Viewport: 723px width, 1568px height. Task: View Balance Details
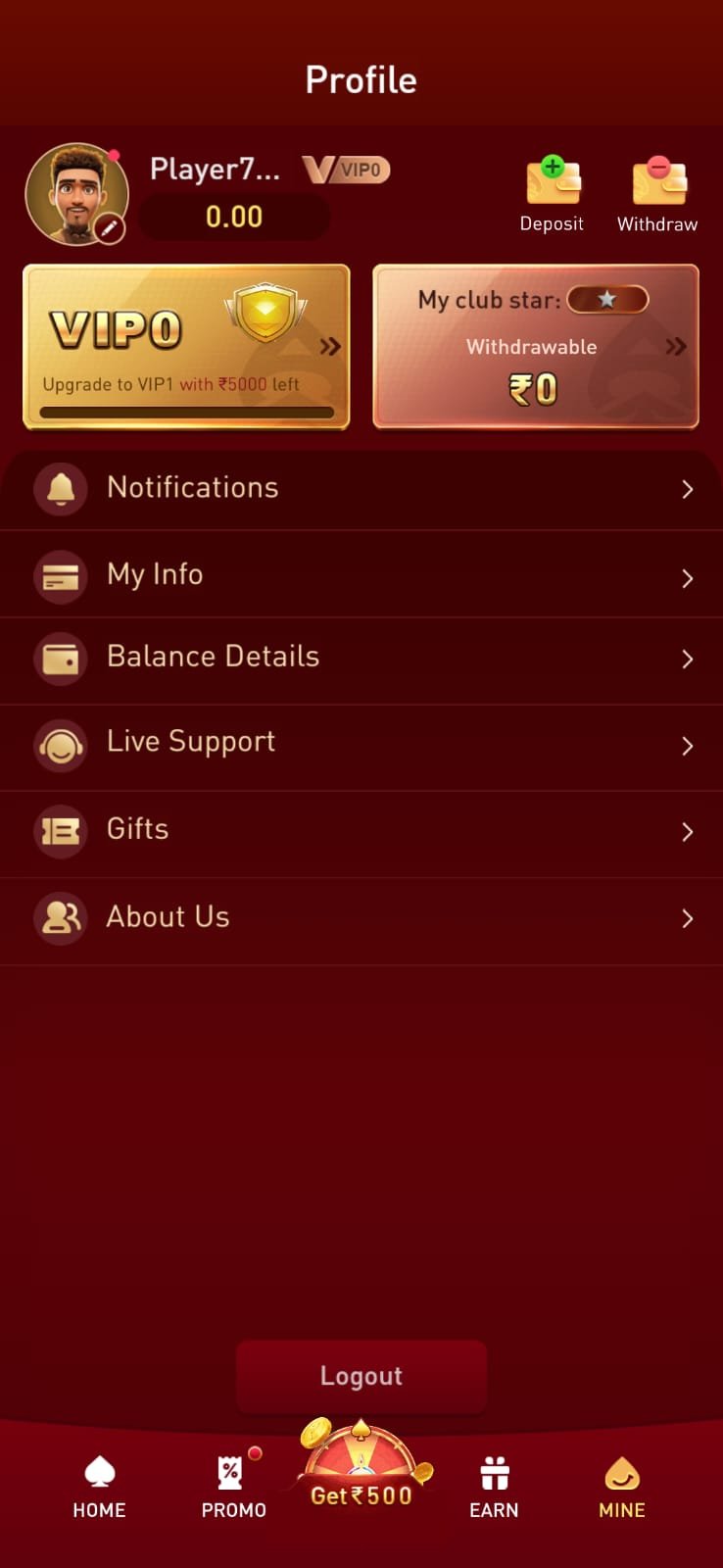click(361, 658)
